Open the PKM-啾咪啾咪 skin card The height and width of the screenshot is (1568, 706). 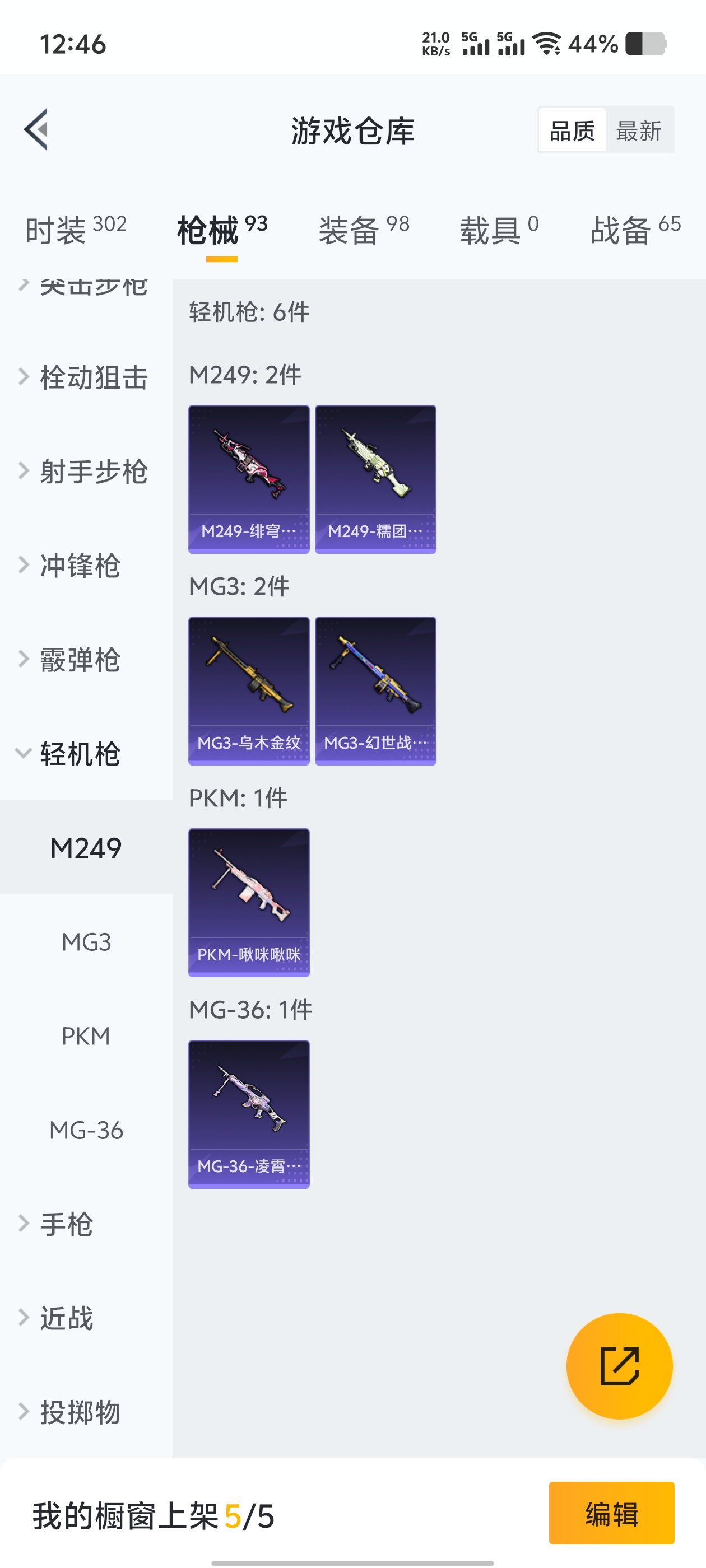pos(249,903)
